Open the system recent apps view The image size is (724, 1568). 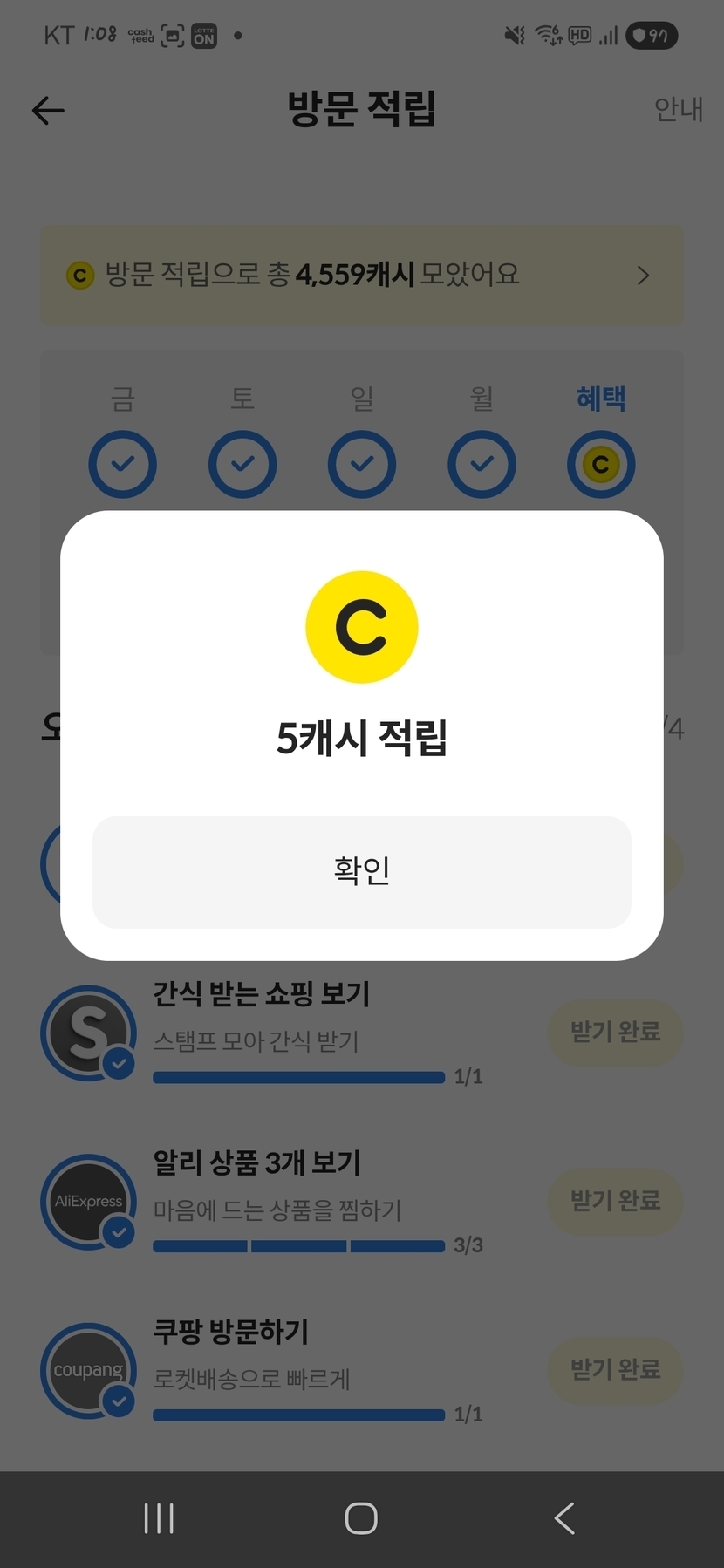click(159, 1518)
